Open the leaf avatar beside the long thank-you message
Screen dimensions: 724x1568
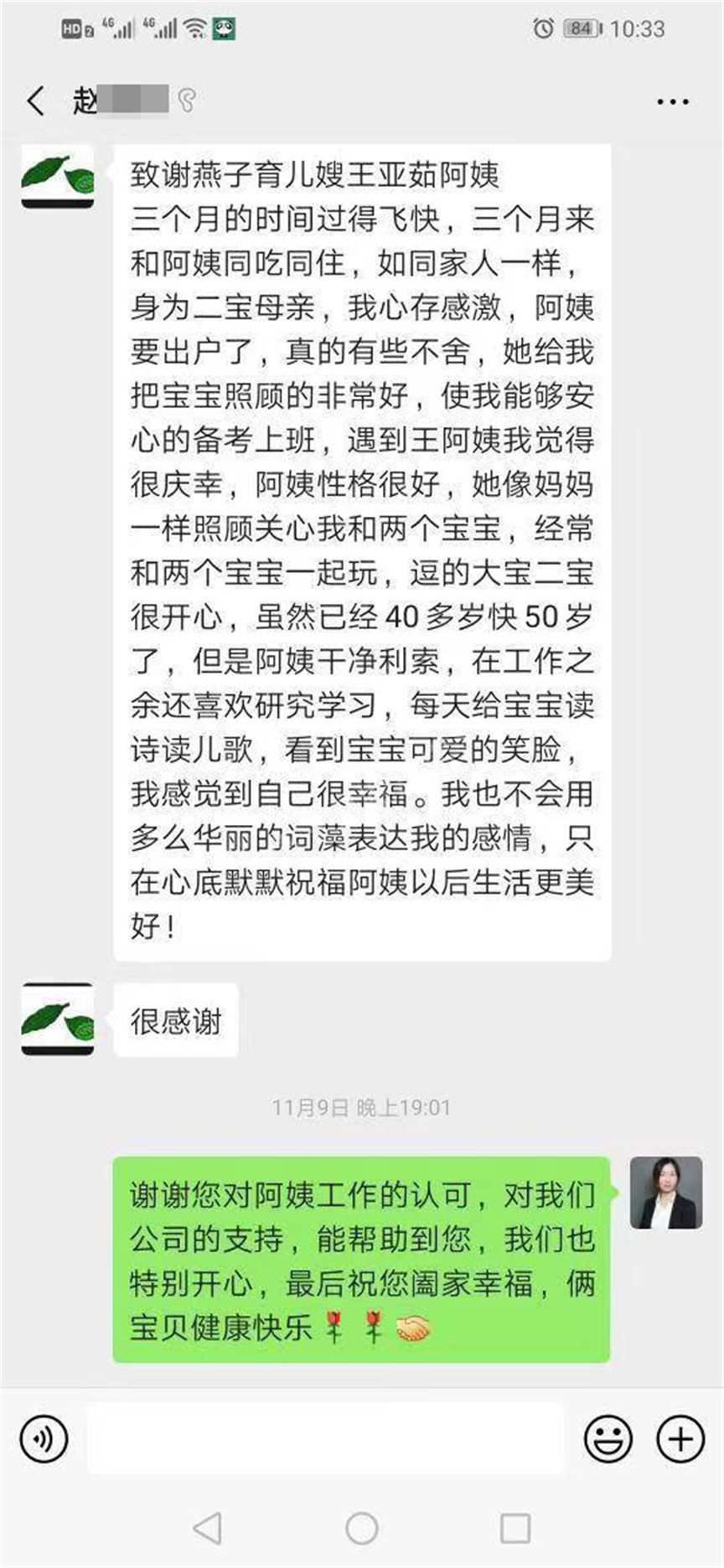coord(58,177)
